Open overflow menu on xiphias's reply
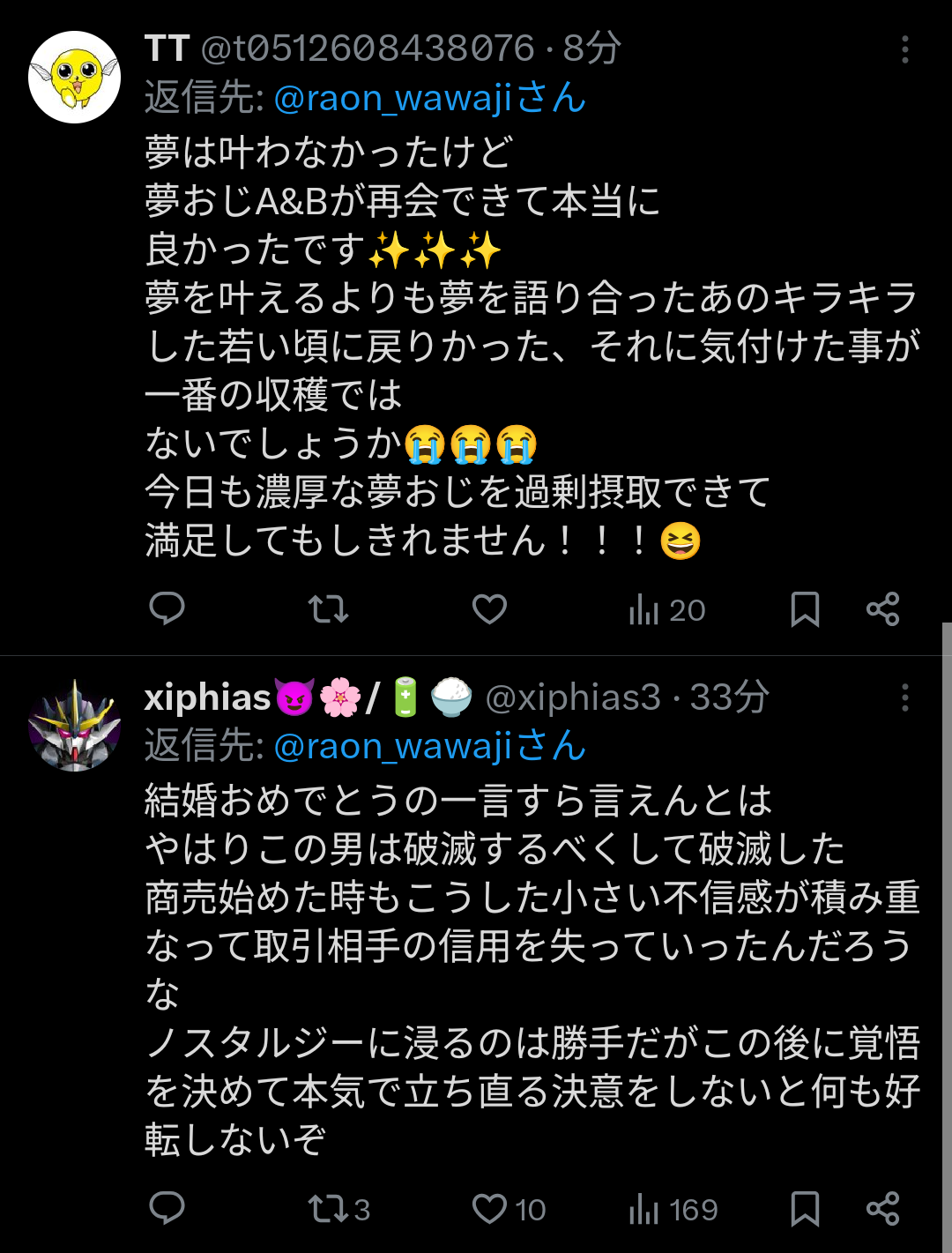 904,697
